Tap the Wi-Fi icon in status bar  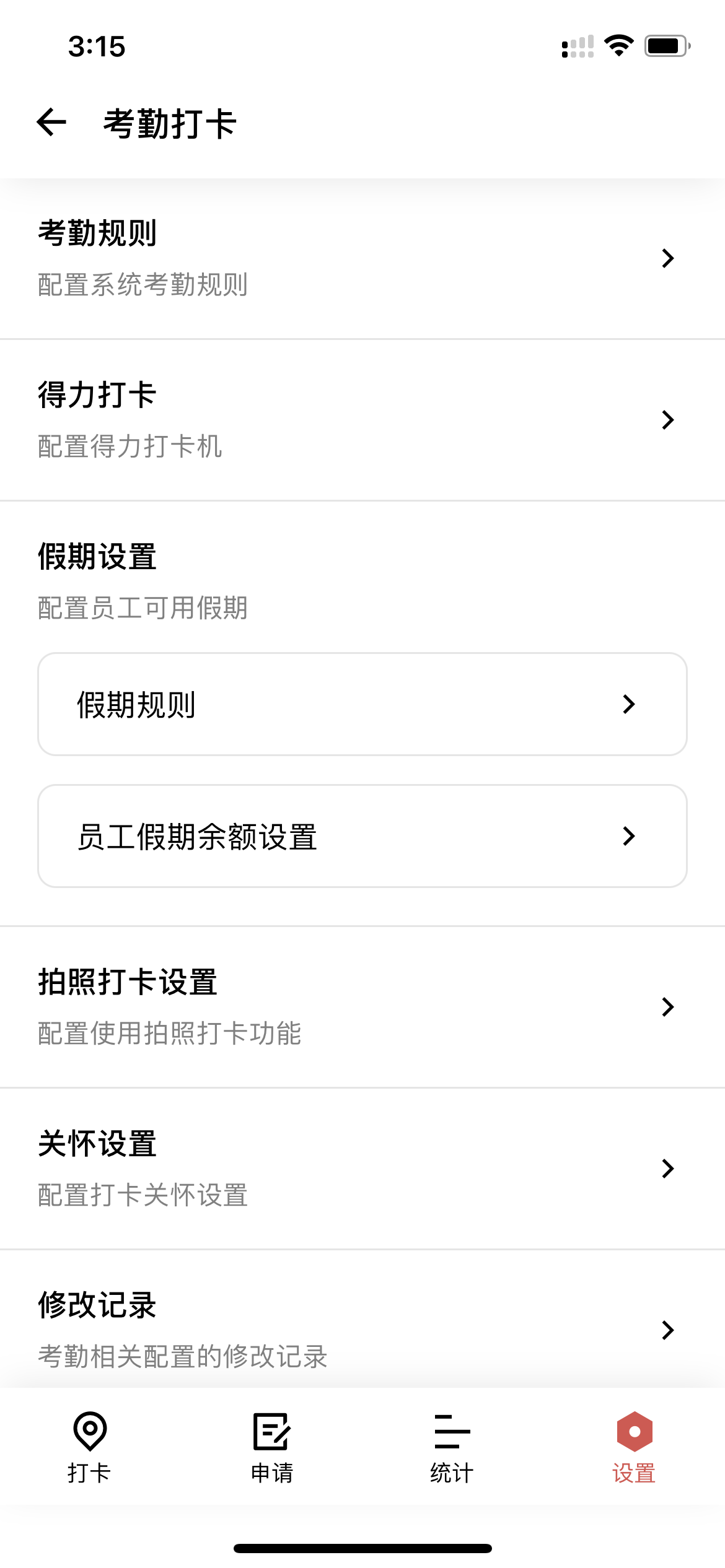coord(618,45)
